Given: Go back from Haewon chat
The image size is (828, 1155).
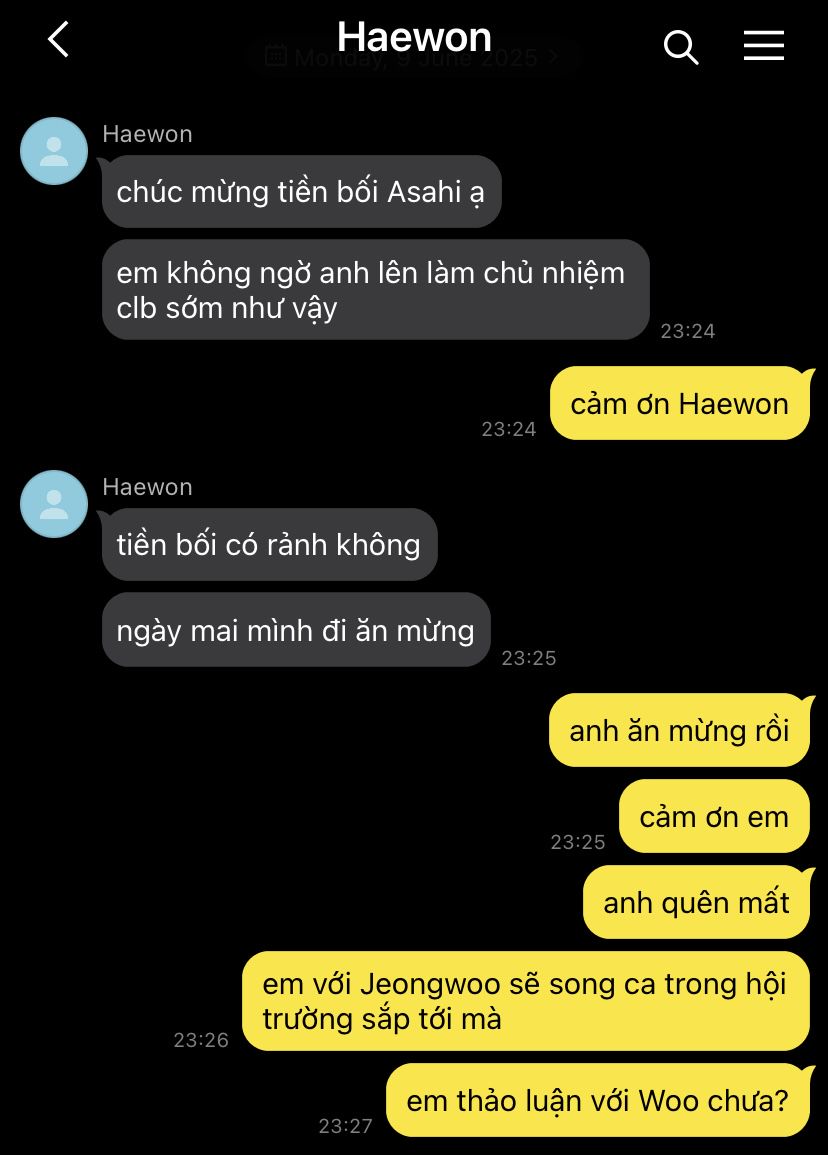Looking at the screenshot, I should (59, 39).
